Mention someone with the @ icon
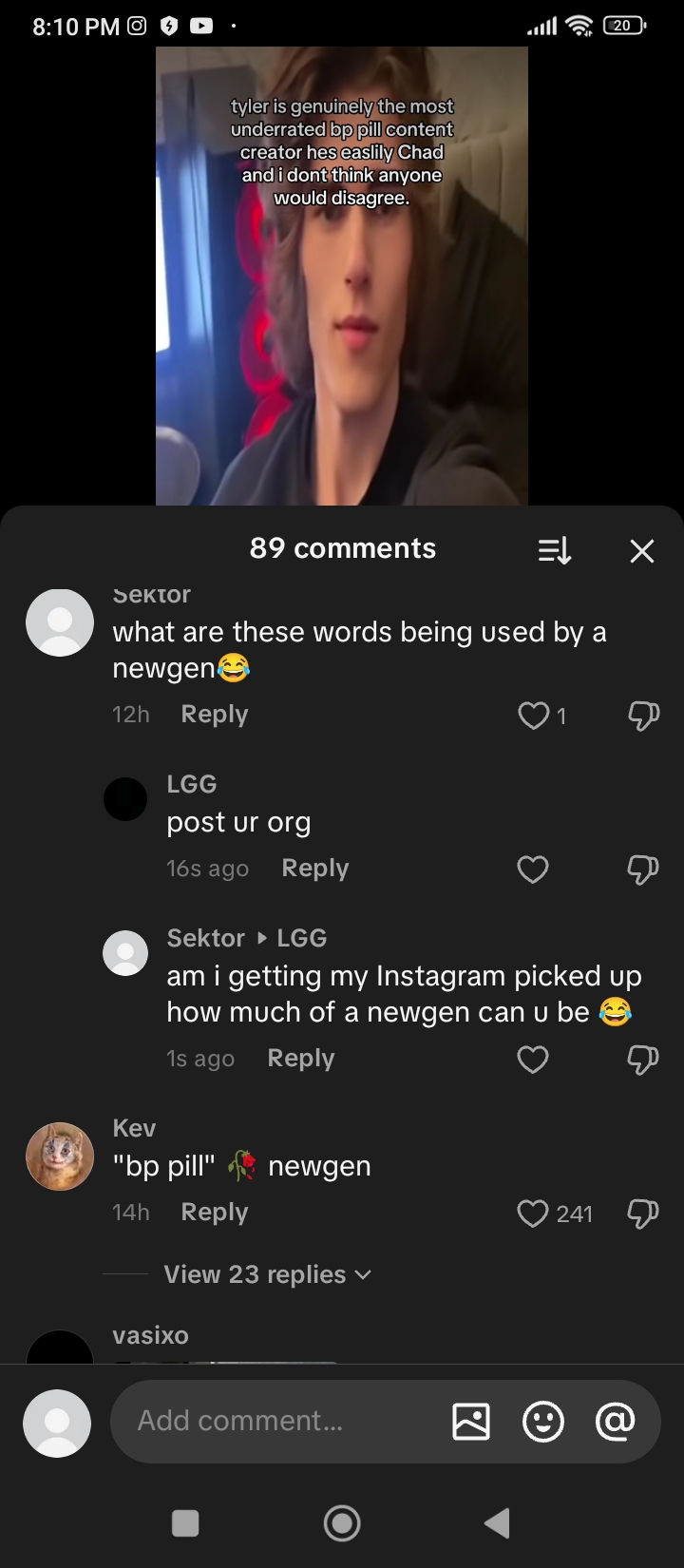This screenshot has height=1568, width=684. pos(615,1421)
